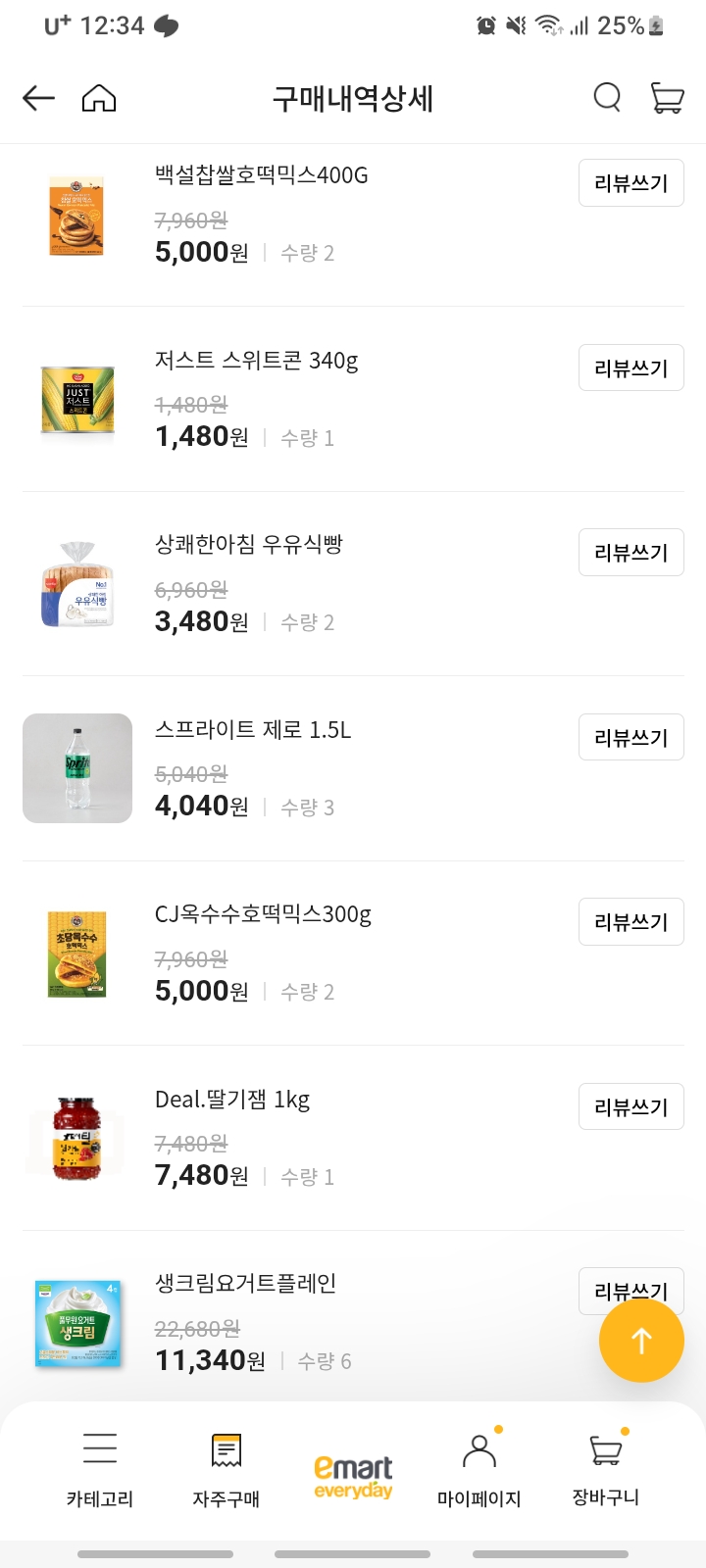Viewport: 706px width, 1568px height.
Task: Tap the home icon in the header
Action: (98, 98)
